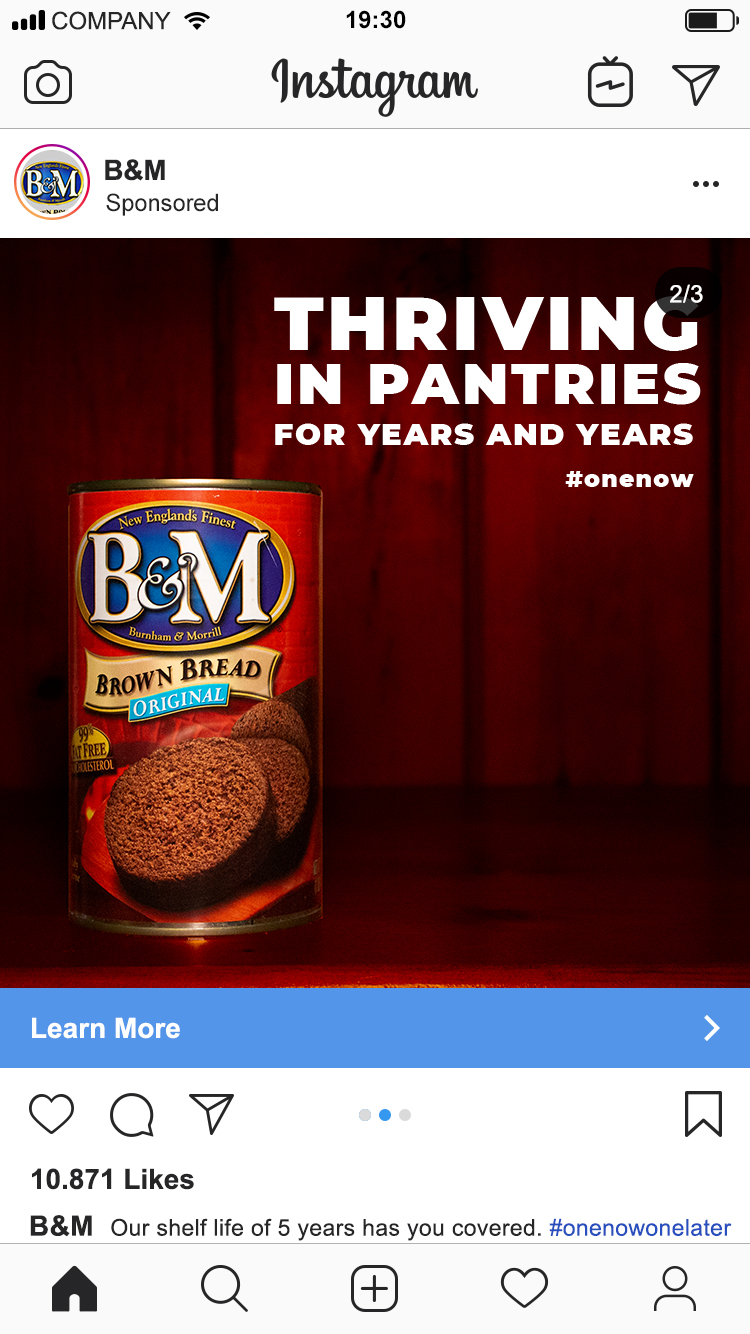Like the B&M sponsored post

[x=52, y=1114]
